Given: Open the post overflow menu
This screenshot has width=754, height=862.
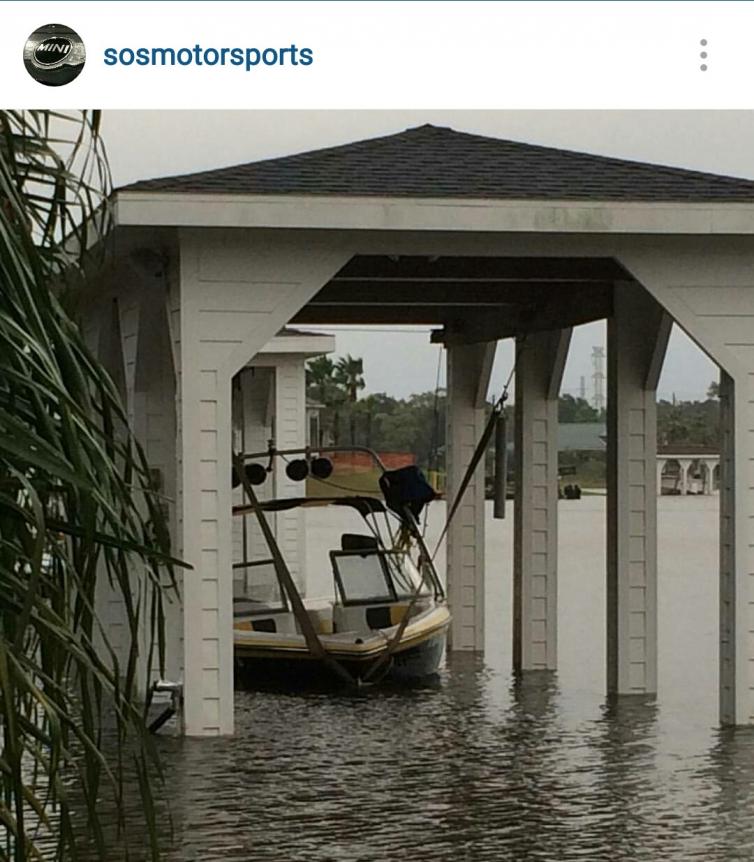Looking at the screenshot, I should coord(703,55).
